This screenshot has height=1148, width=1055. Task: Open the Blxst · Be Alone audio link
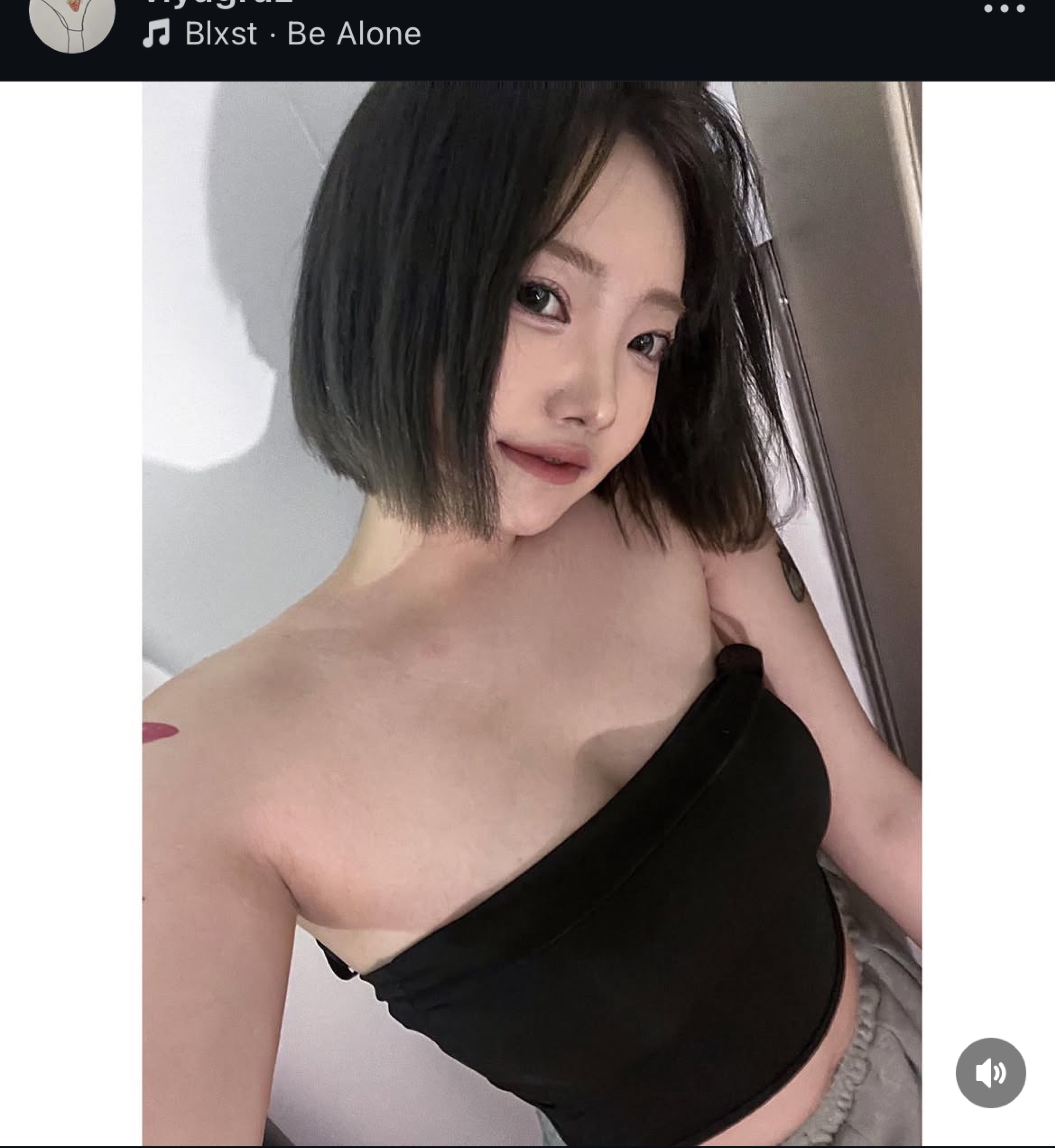[302, 34]
